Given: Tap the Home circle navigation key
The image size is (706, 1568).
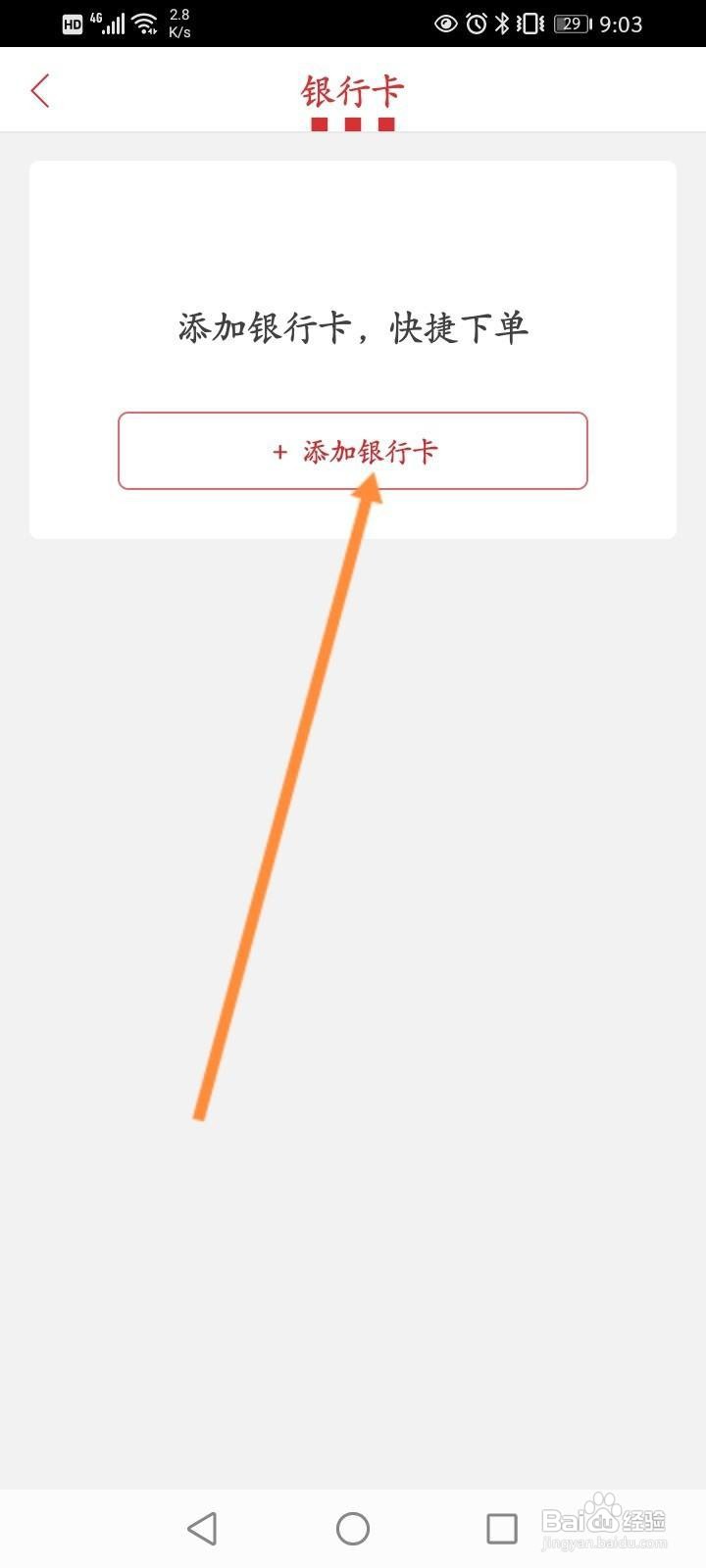Looking at the screenshot, I should coord(353,1527).
